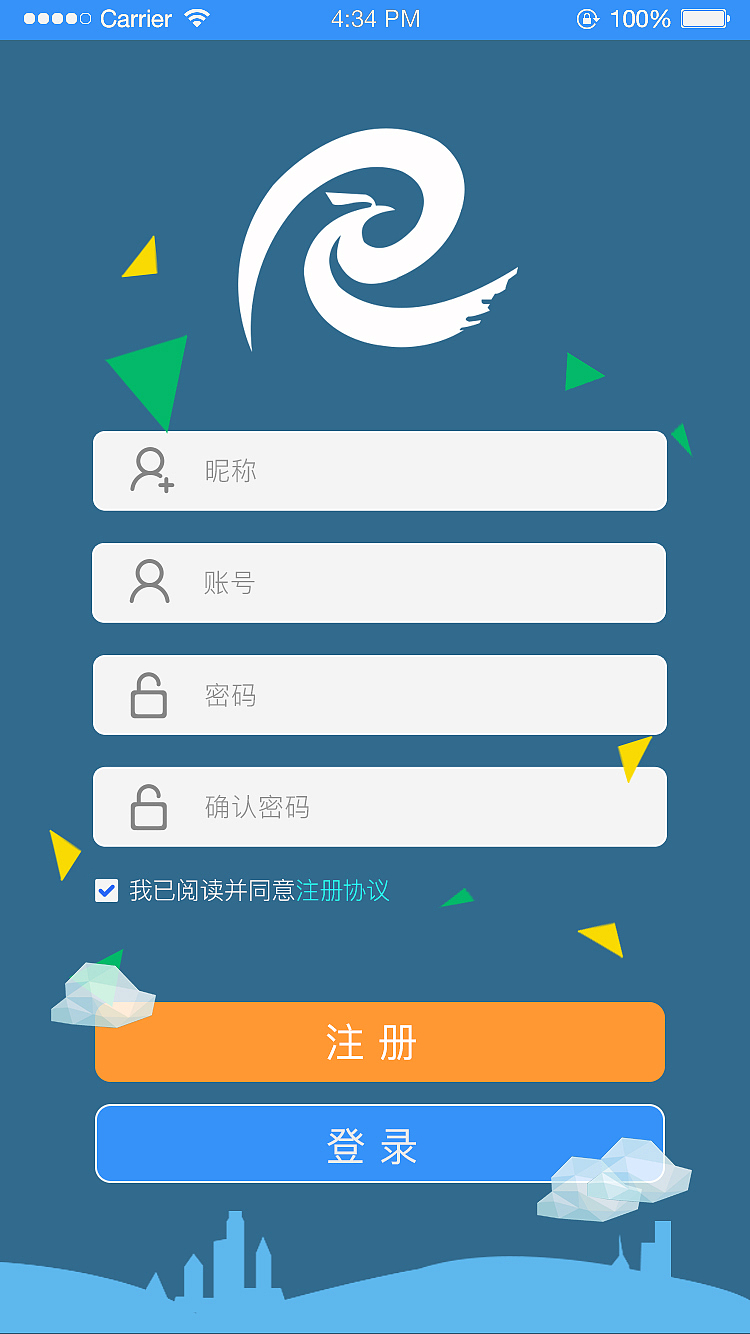750x1334 pixels.
Task: Click the 密码 password input field
Action: [380, 694]
